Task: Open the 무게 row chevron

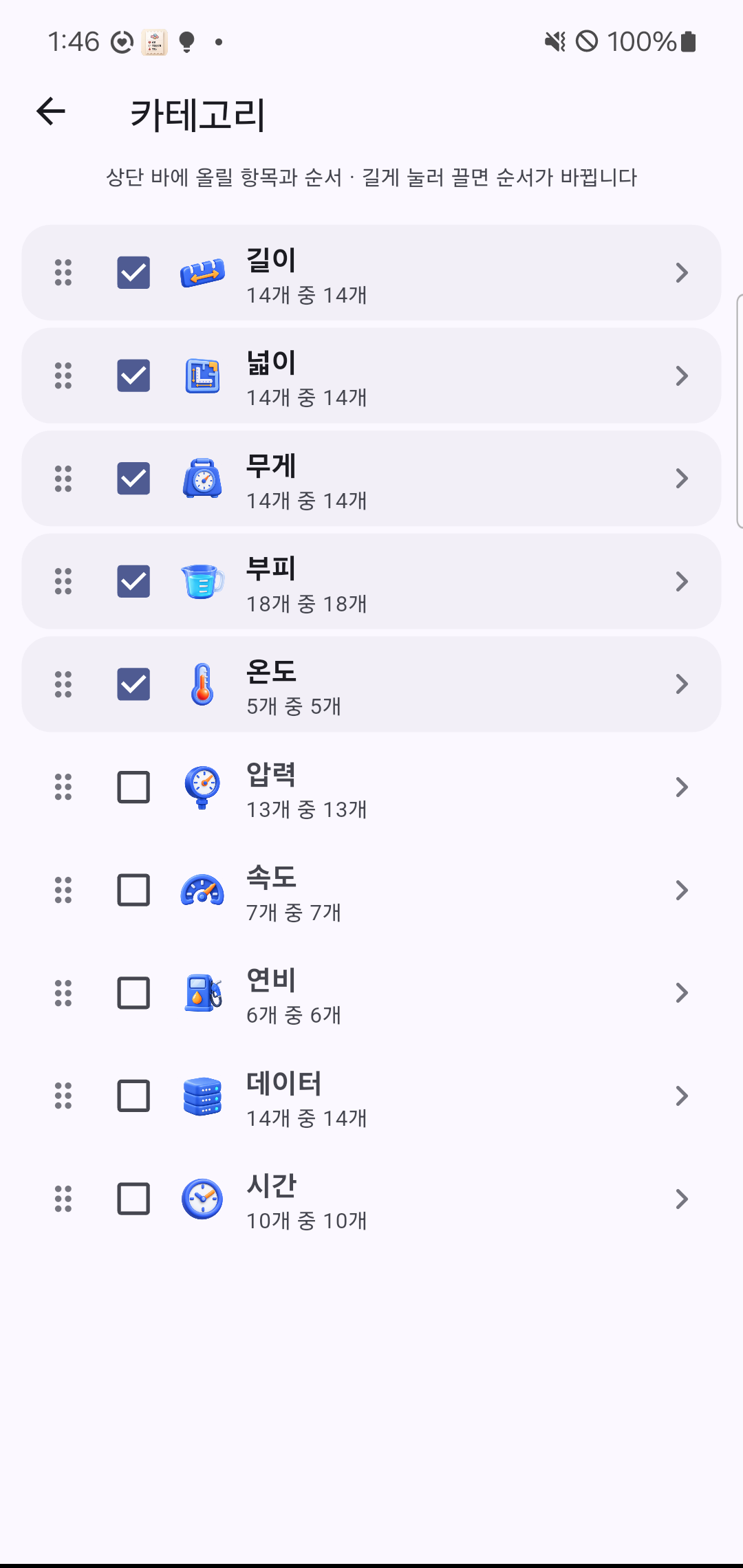Action: coord(682,479)
